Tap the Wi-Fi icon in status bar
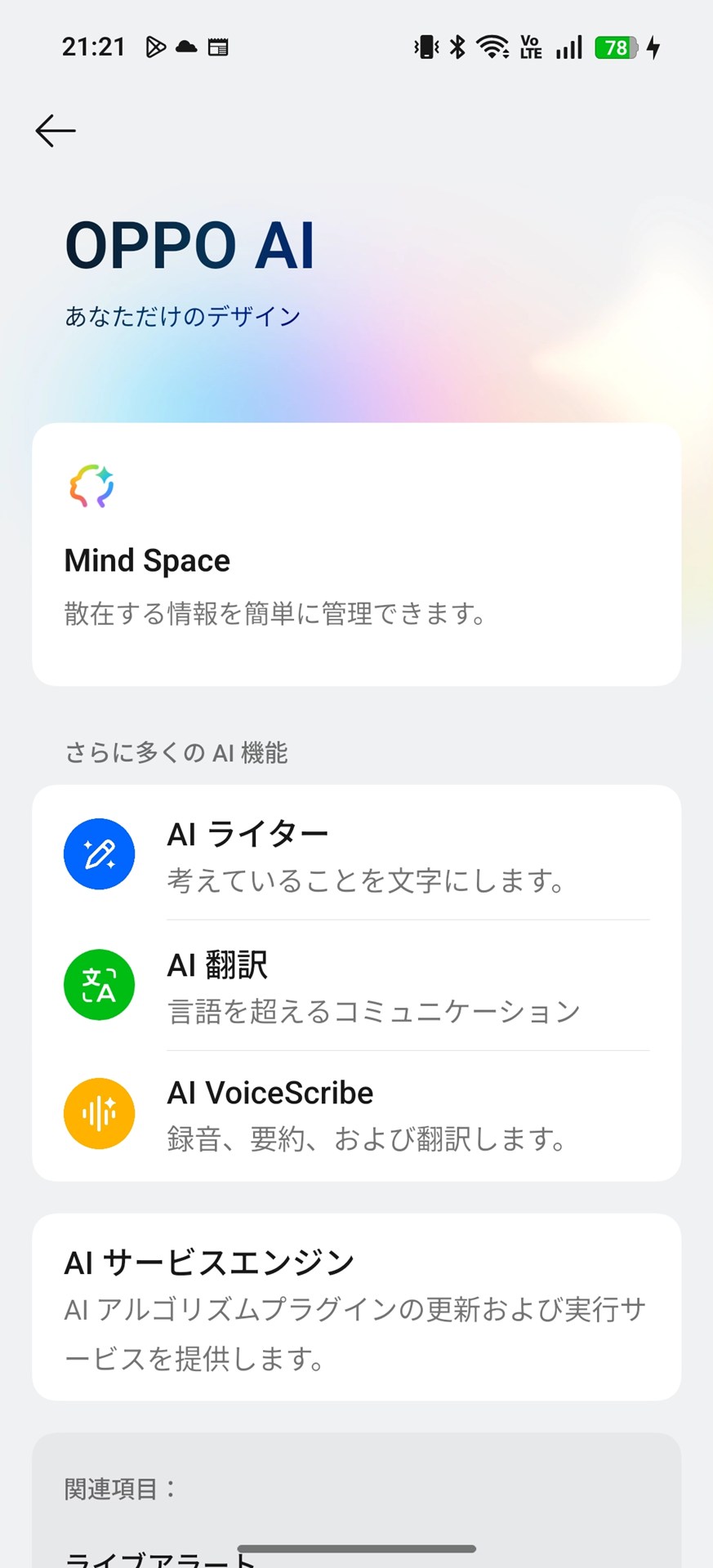 pos(490,47)
